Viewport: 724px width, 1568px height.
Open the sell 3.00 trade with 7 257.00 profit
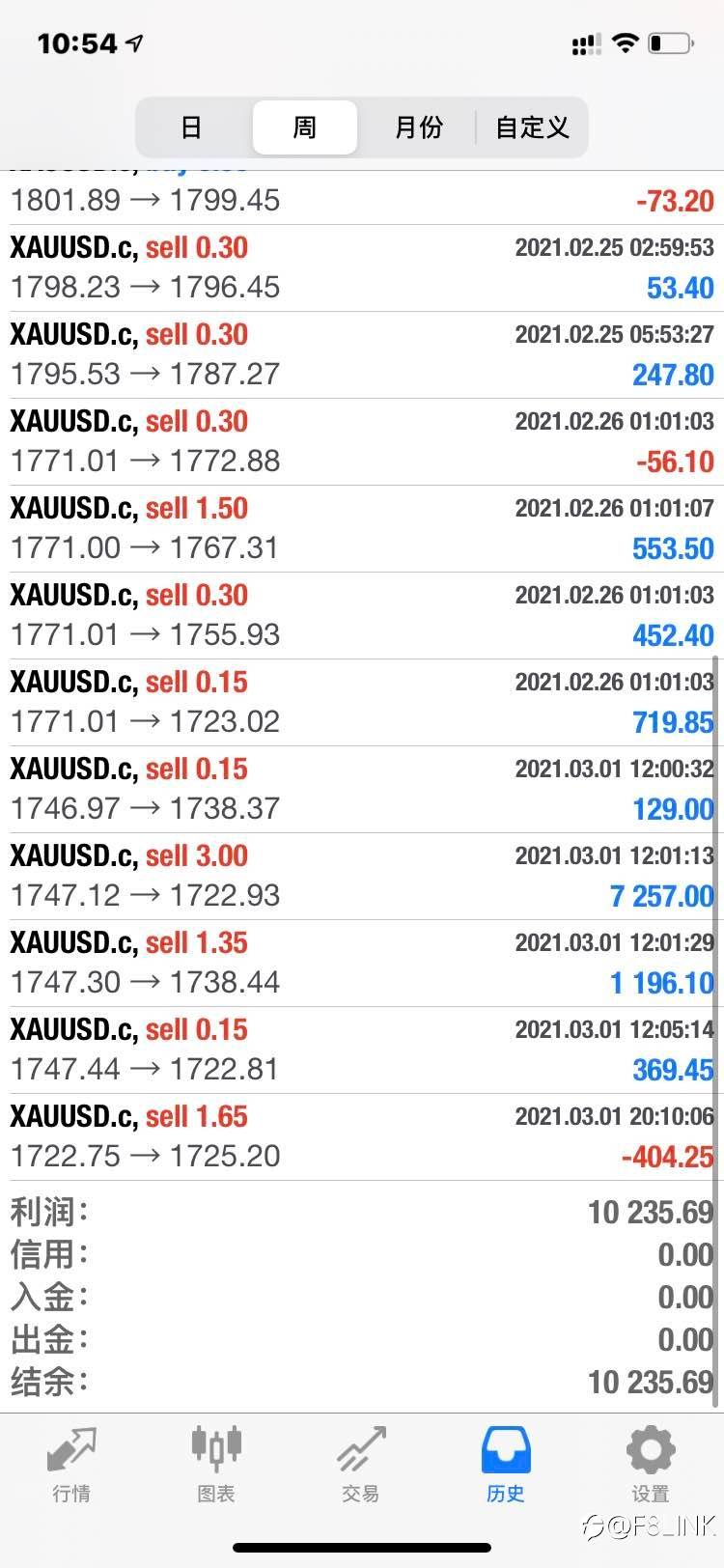coord(362,876)
